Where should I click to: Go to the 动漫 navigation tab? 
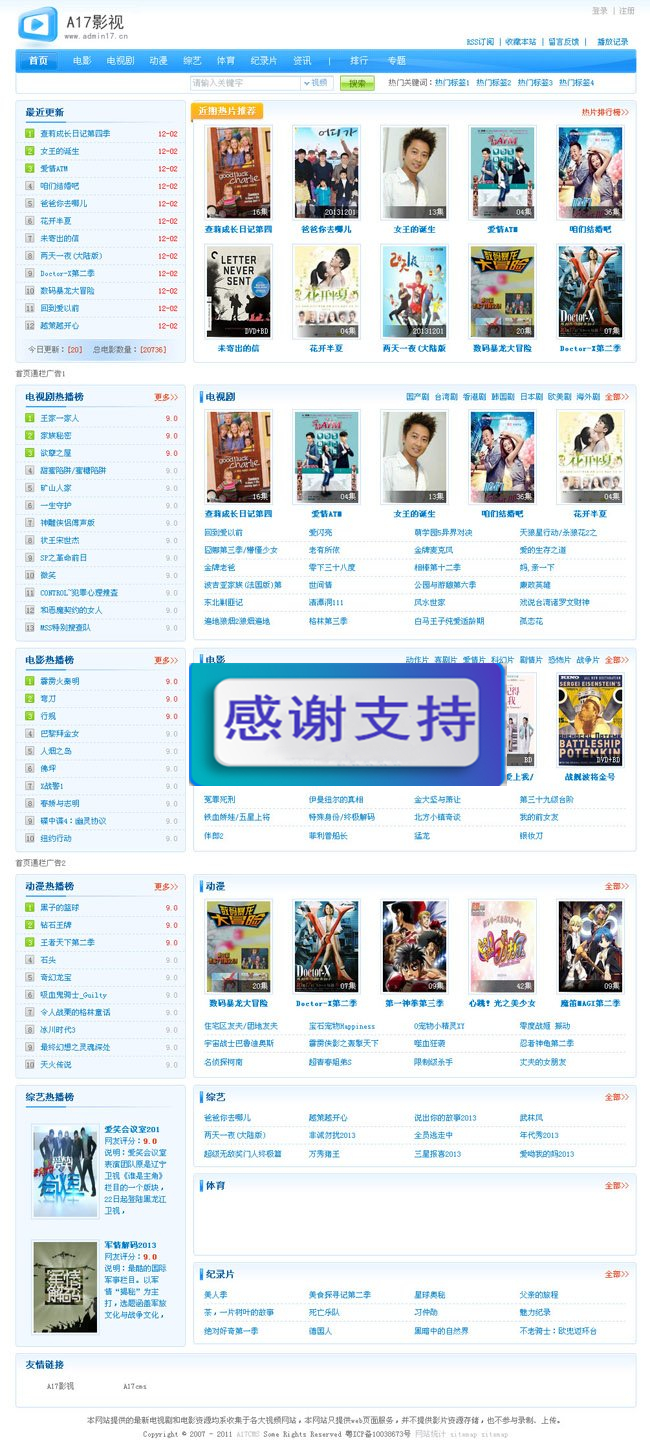tap(158, 61)
